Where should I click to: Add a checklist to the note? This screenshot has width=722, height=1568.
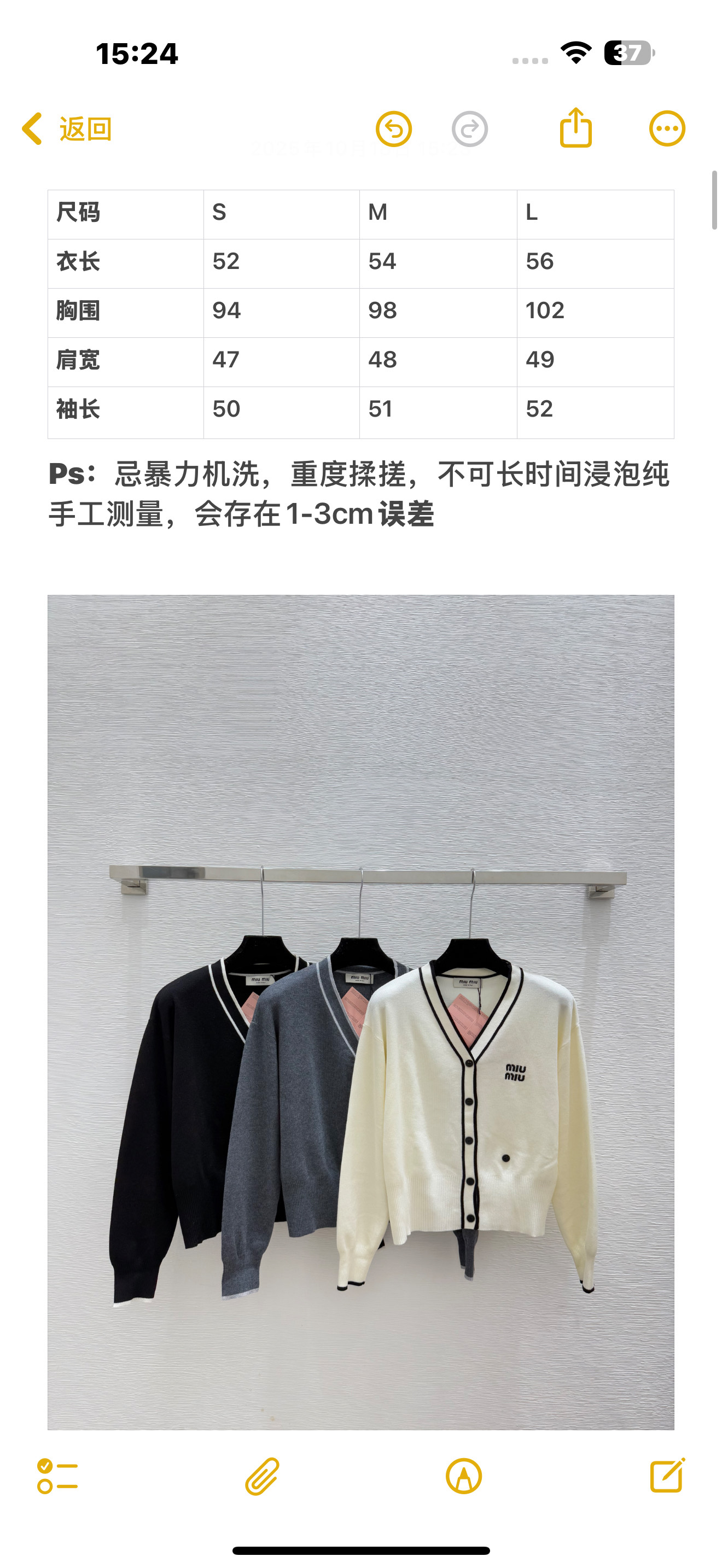pos(57,1476)
